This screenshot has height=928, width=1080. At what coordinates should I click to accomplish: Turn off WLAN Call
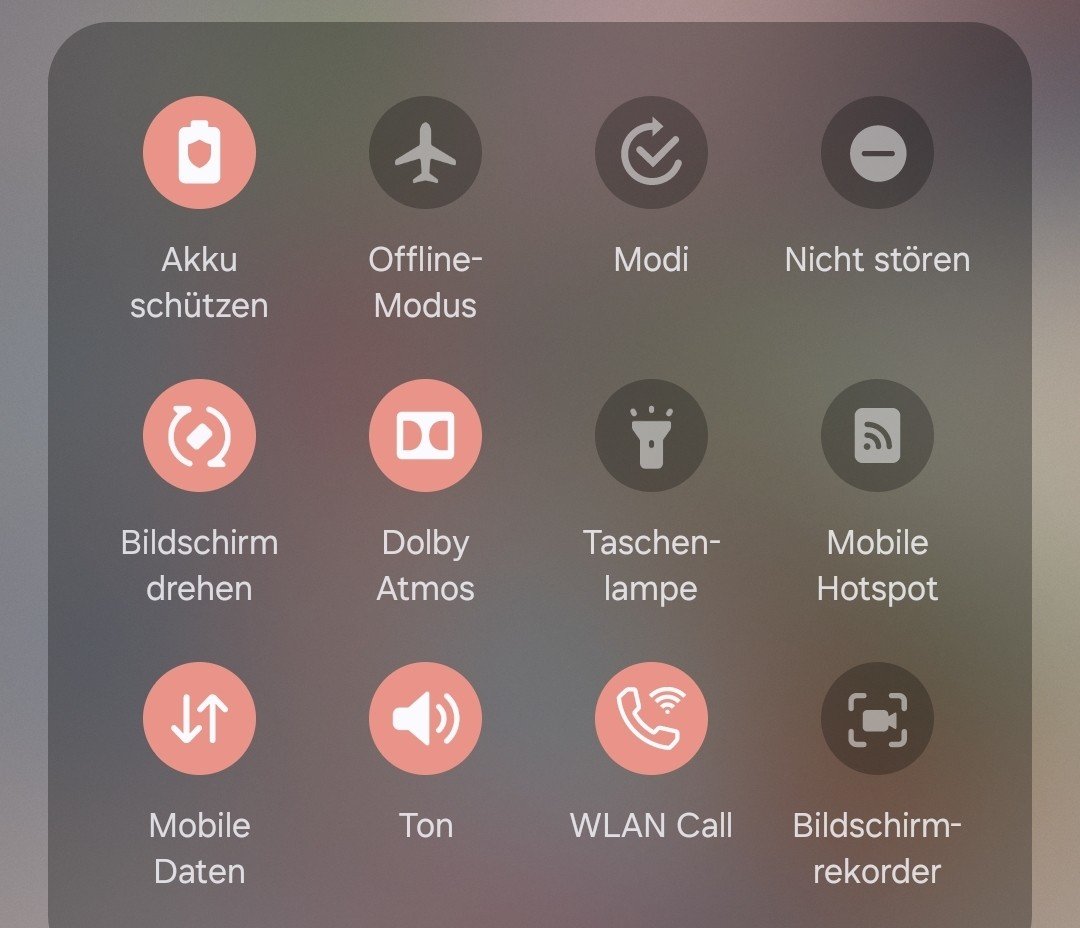coord(651,718)
